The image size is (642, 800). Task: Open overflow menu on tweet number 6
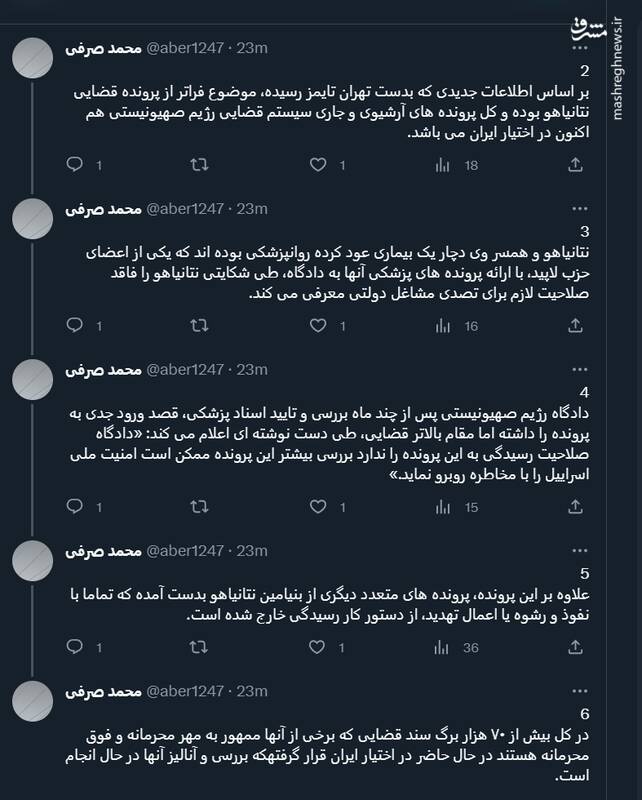[576, 690]
